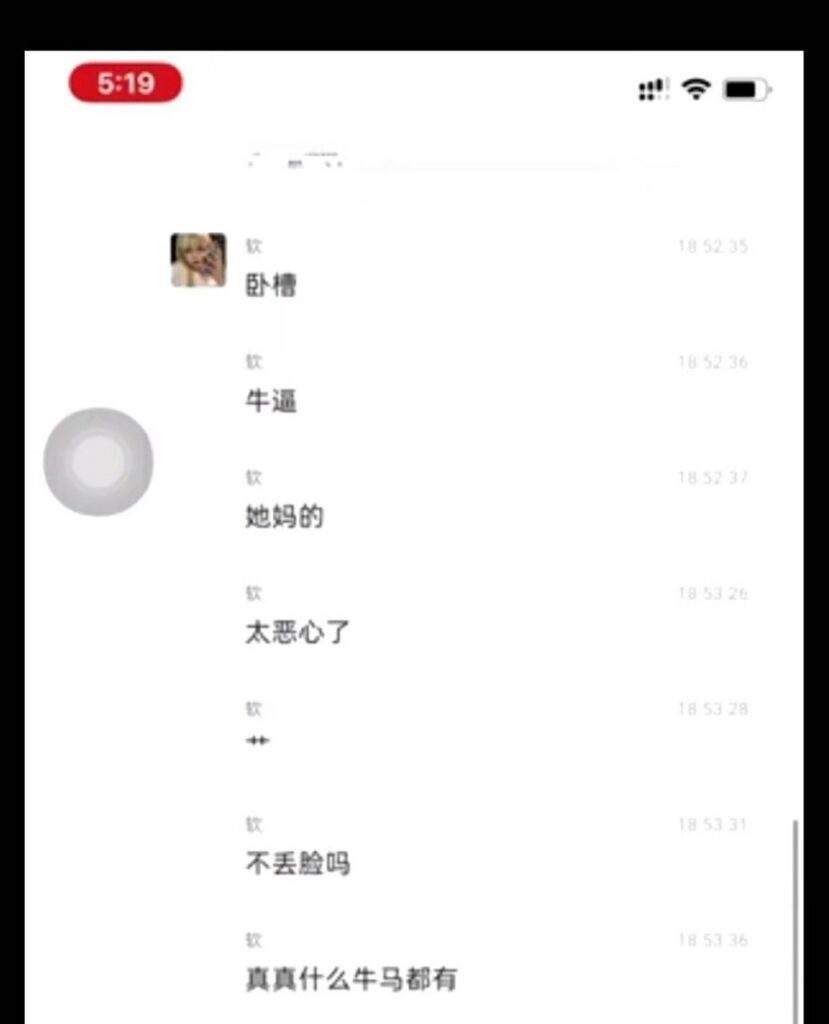Viewport: 829px width, 1024px height.
Task: Open the sender's profile avatar
Action: [198, 260]
